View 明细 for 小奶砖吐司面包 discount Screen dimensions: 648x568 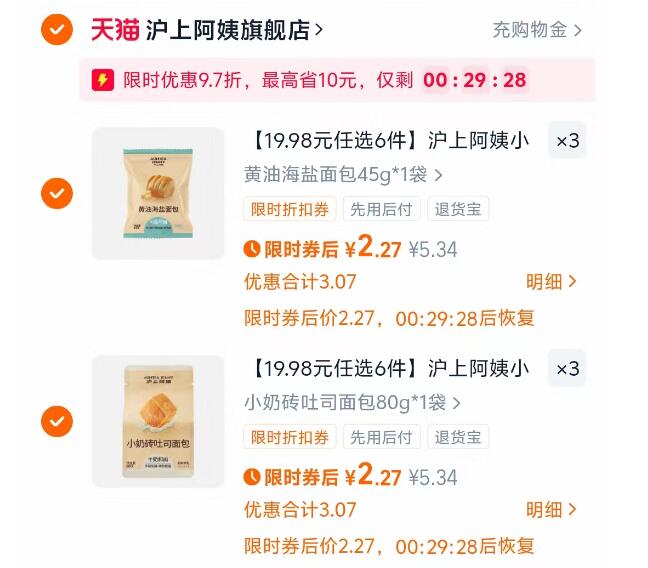click(551, 510)
